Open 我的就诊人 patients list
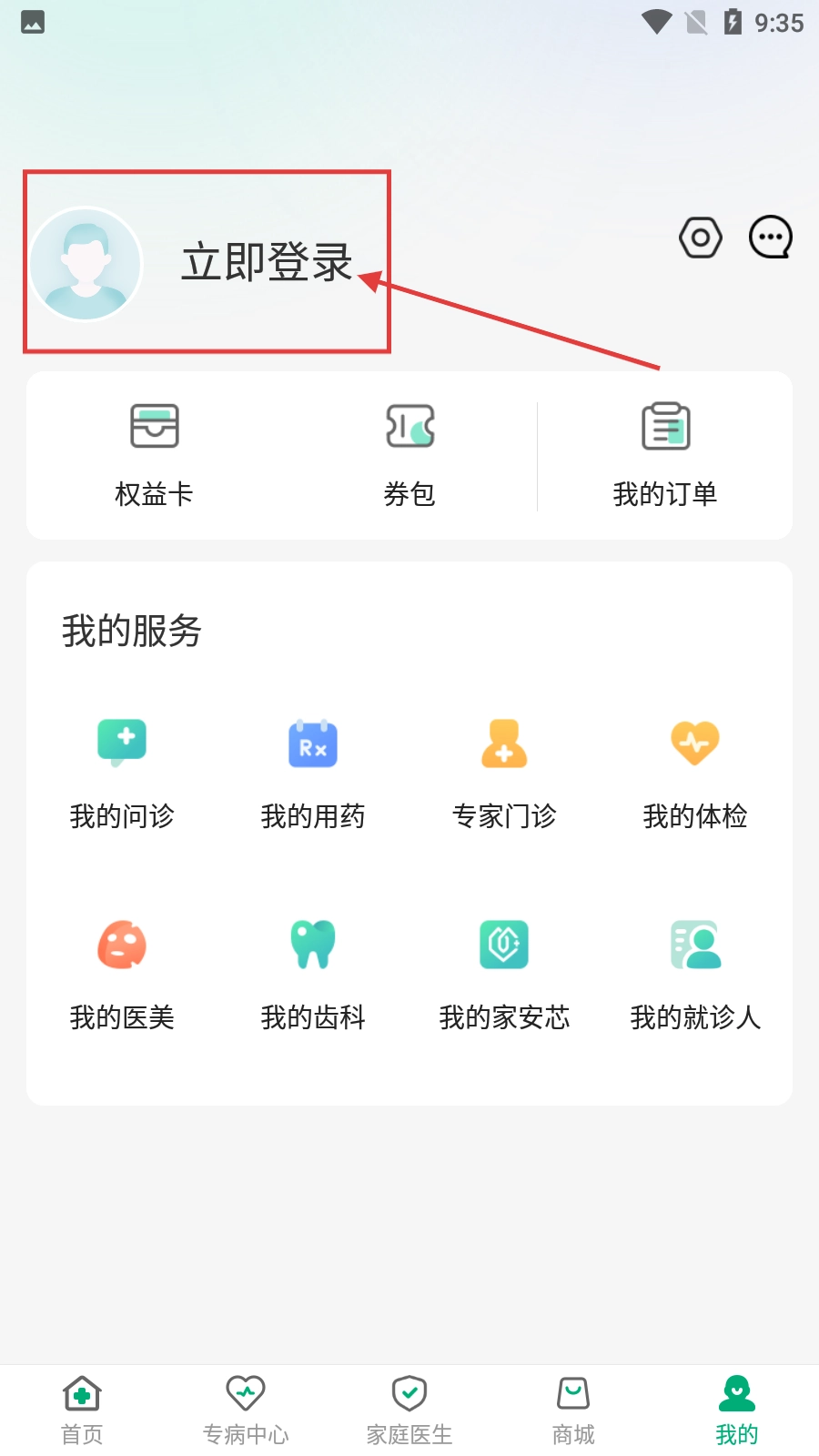The image size is (819, 1456). coord(695,975)
